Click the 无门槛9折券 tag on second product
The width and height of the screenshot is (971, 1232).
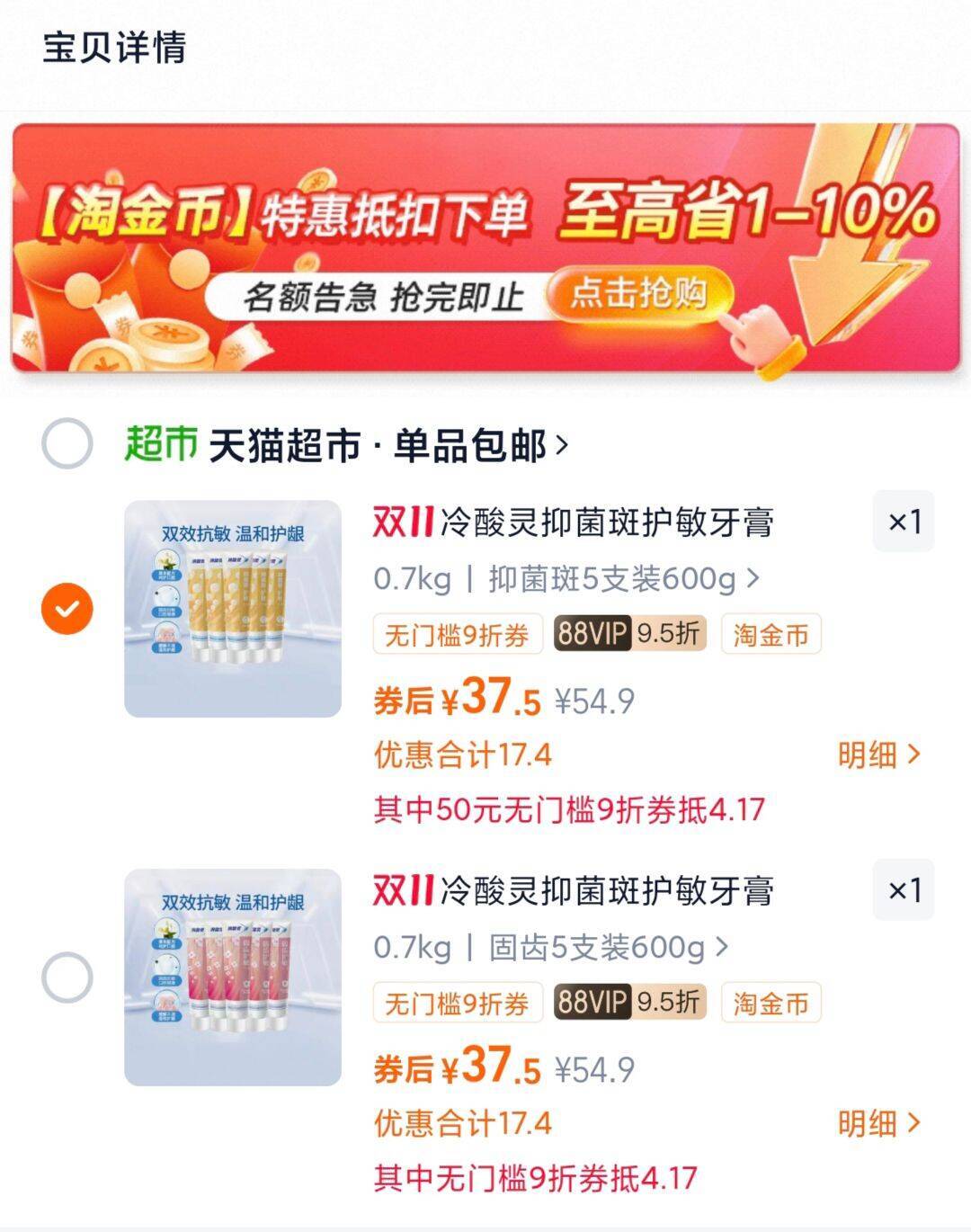click(x=457, y=1002)
